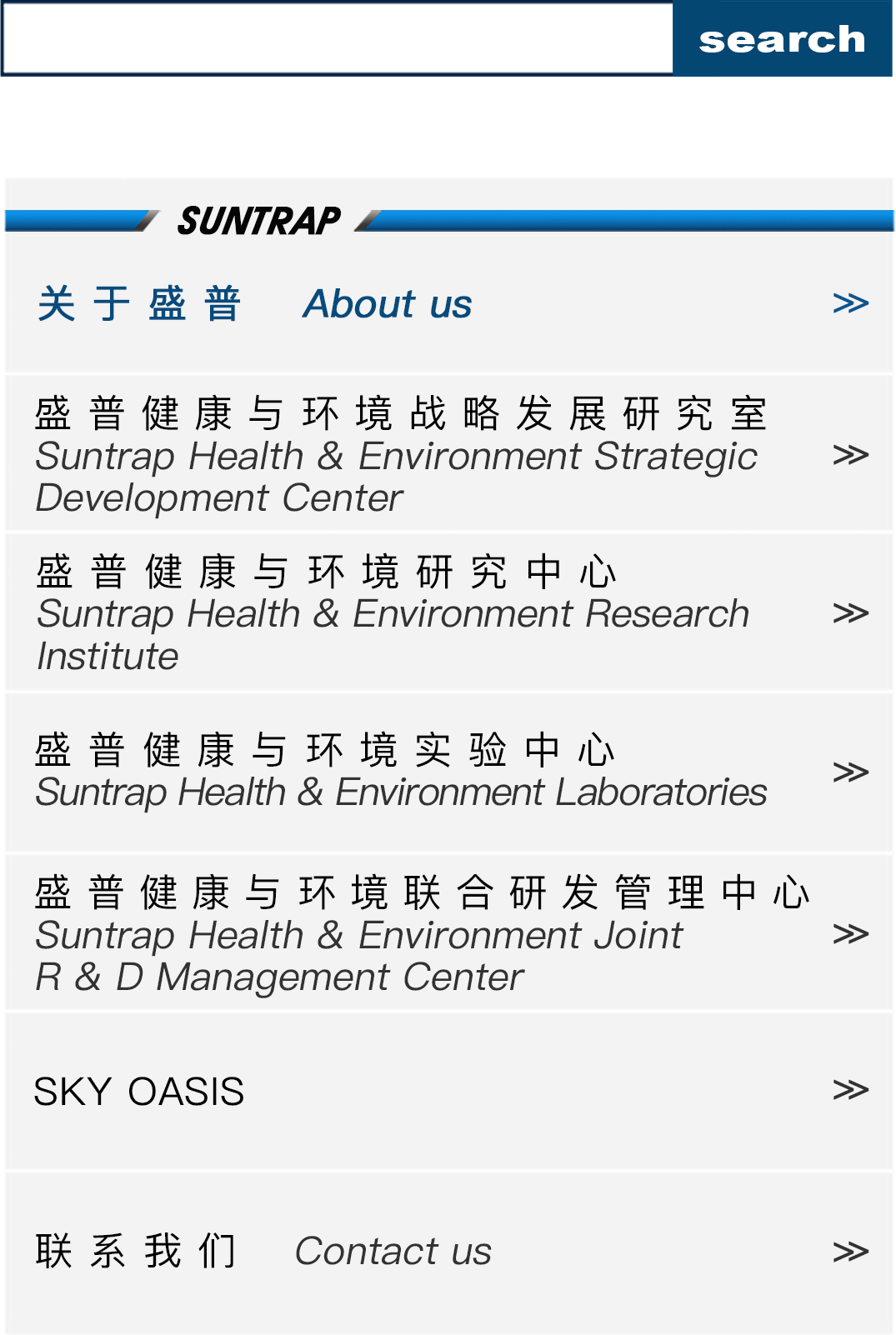Viewport: 896px width, 1335px height.
Task: Open the About us section
Action: (x=448, y=303)
